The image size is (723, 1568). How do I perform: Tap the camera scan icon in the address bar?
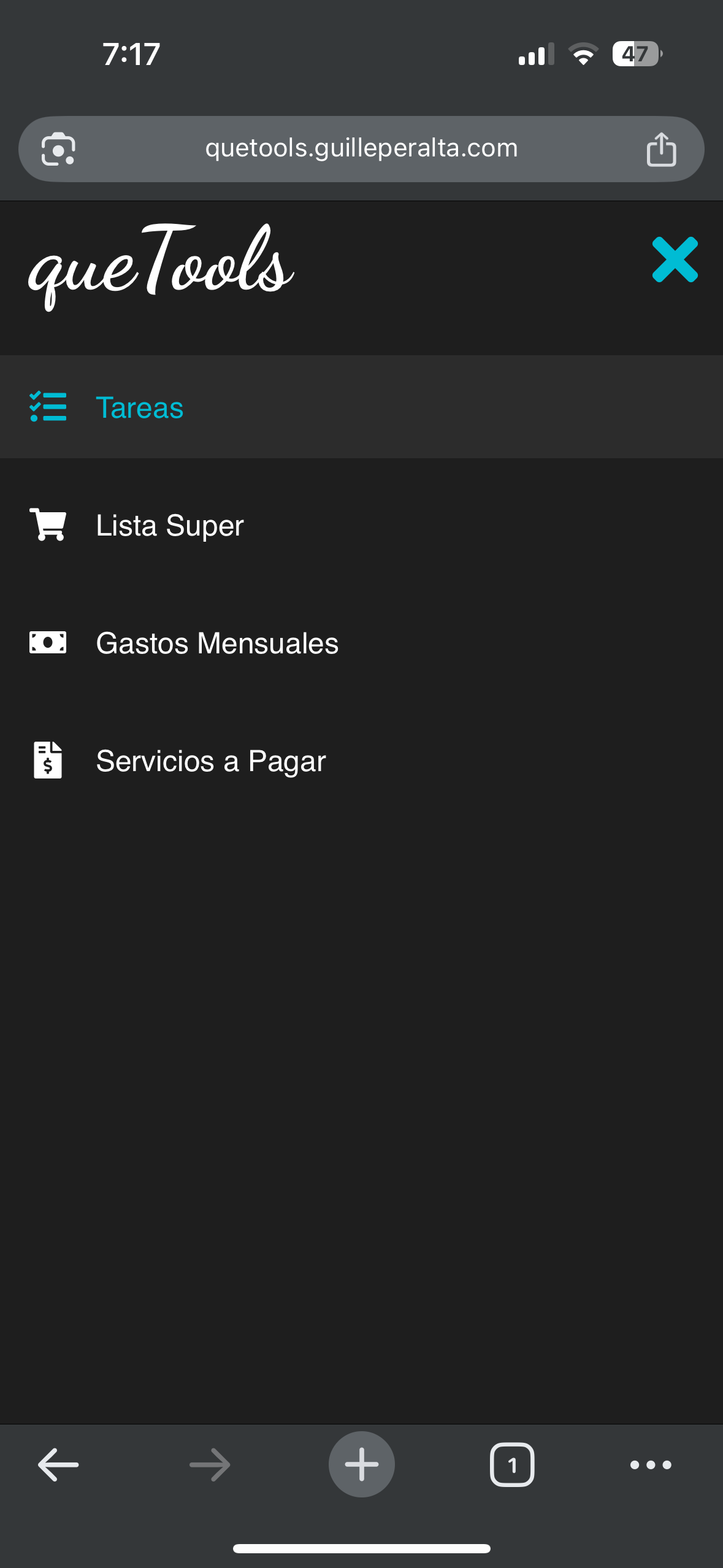(59, 148)
